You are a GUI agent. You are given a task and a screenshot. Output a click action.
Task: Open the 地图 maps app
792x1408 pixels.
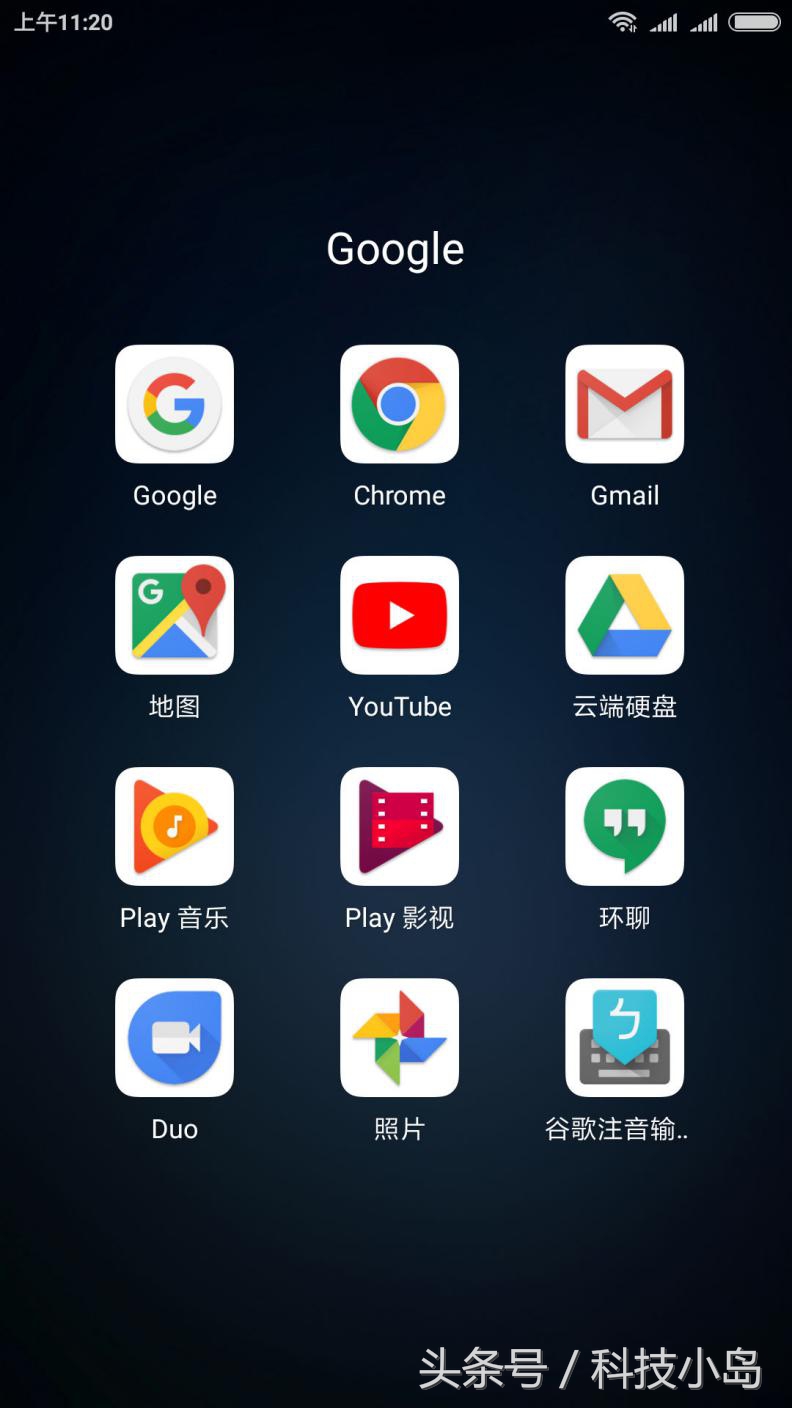(174, 615)
